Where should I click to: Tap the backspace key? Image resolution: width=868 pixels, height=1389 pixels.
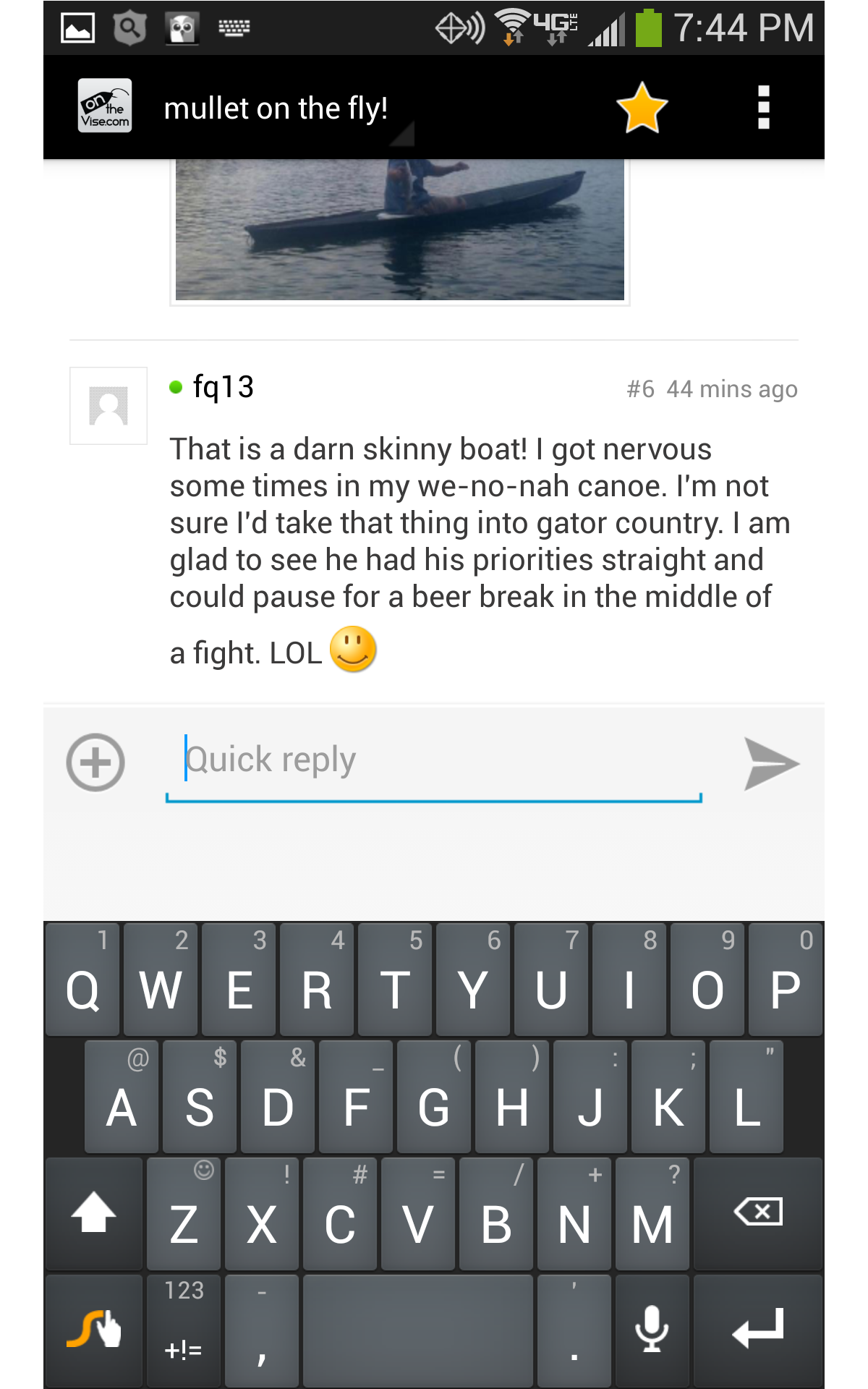coord(758,1213)
